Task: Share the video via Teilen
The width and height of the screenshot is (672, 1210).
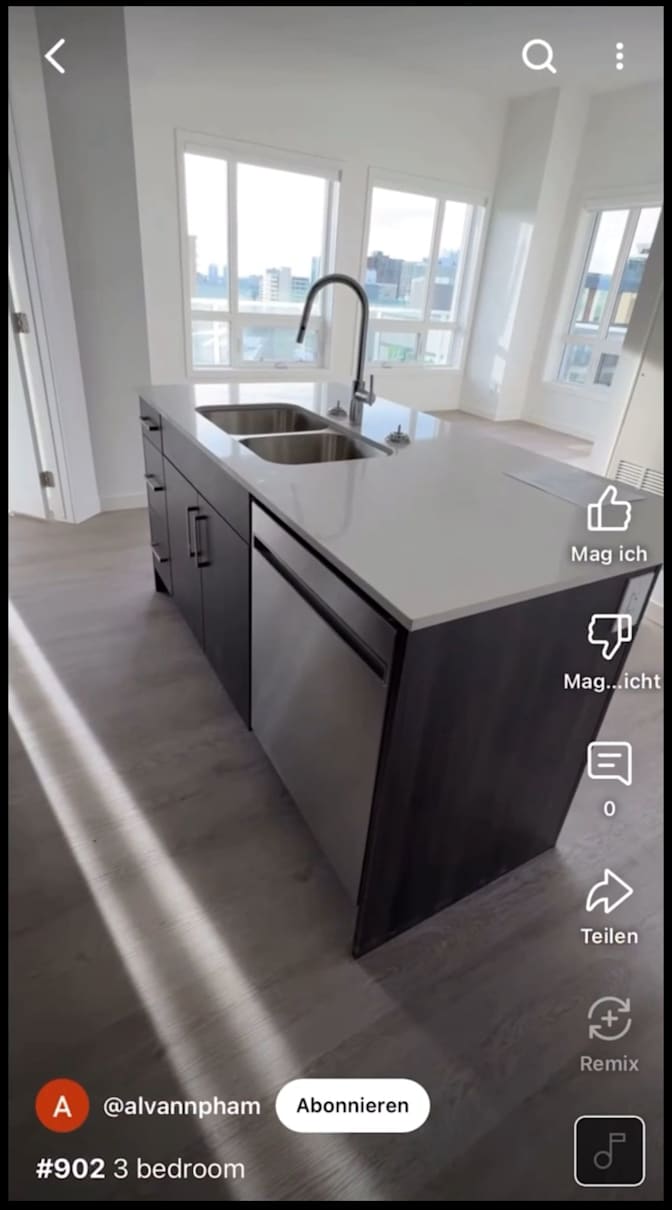Action: tap(609, 892)
